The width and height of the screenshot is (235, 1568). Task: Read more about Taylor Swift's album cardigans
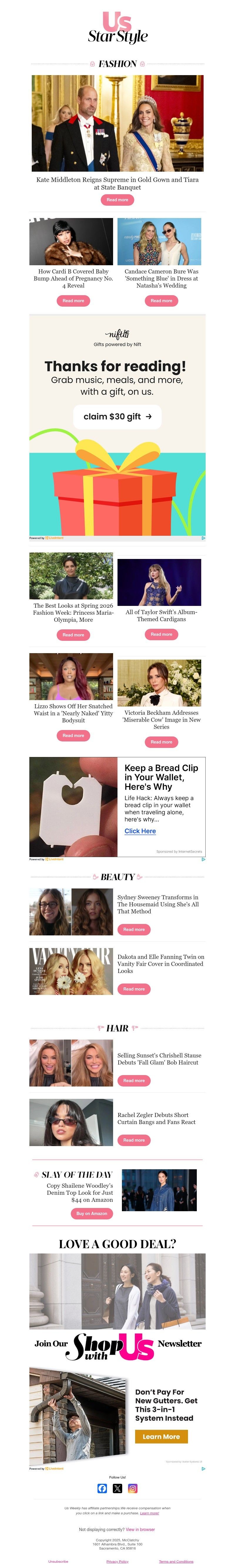click(x=161, y=634)
